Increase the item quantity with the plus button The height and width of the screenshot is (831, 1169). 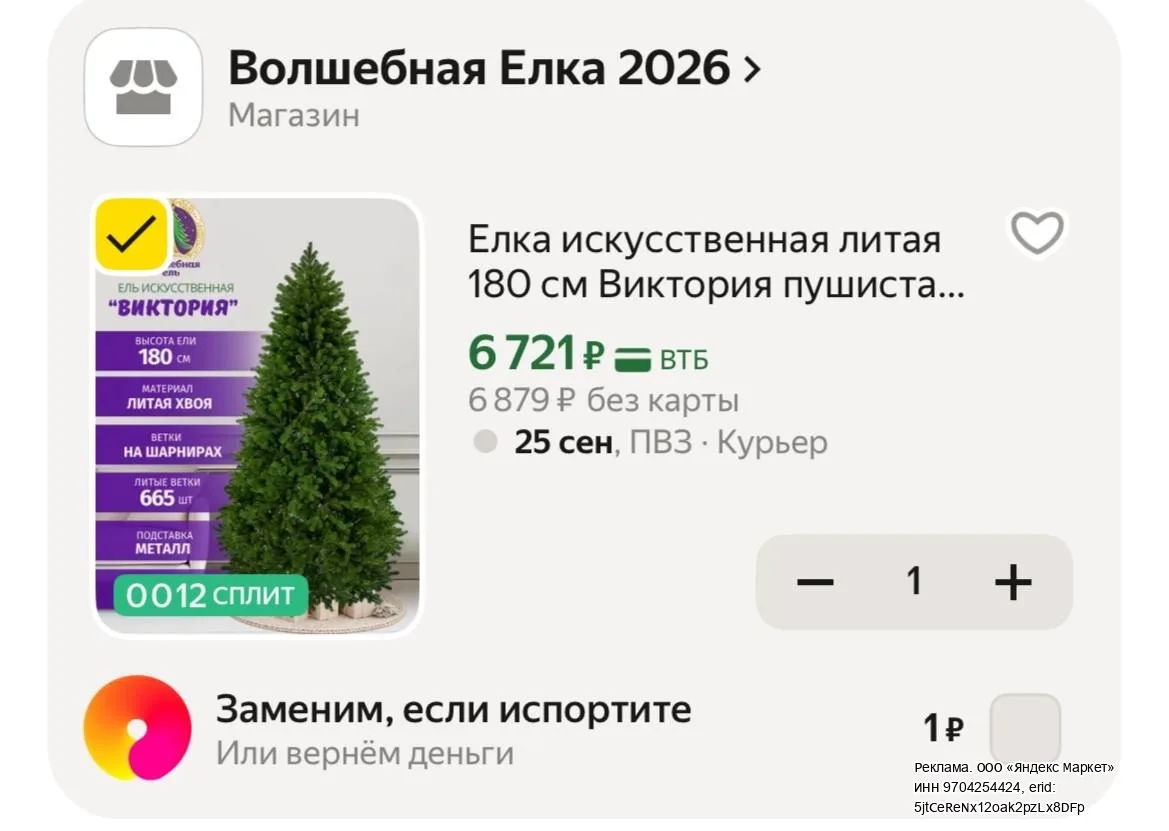(x=1013, y=582)
